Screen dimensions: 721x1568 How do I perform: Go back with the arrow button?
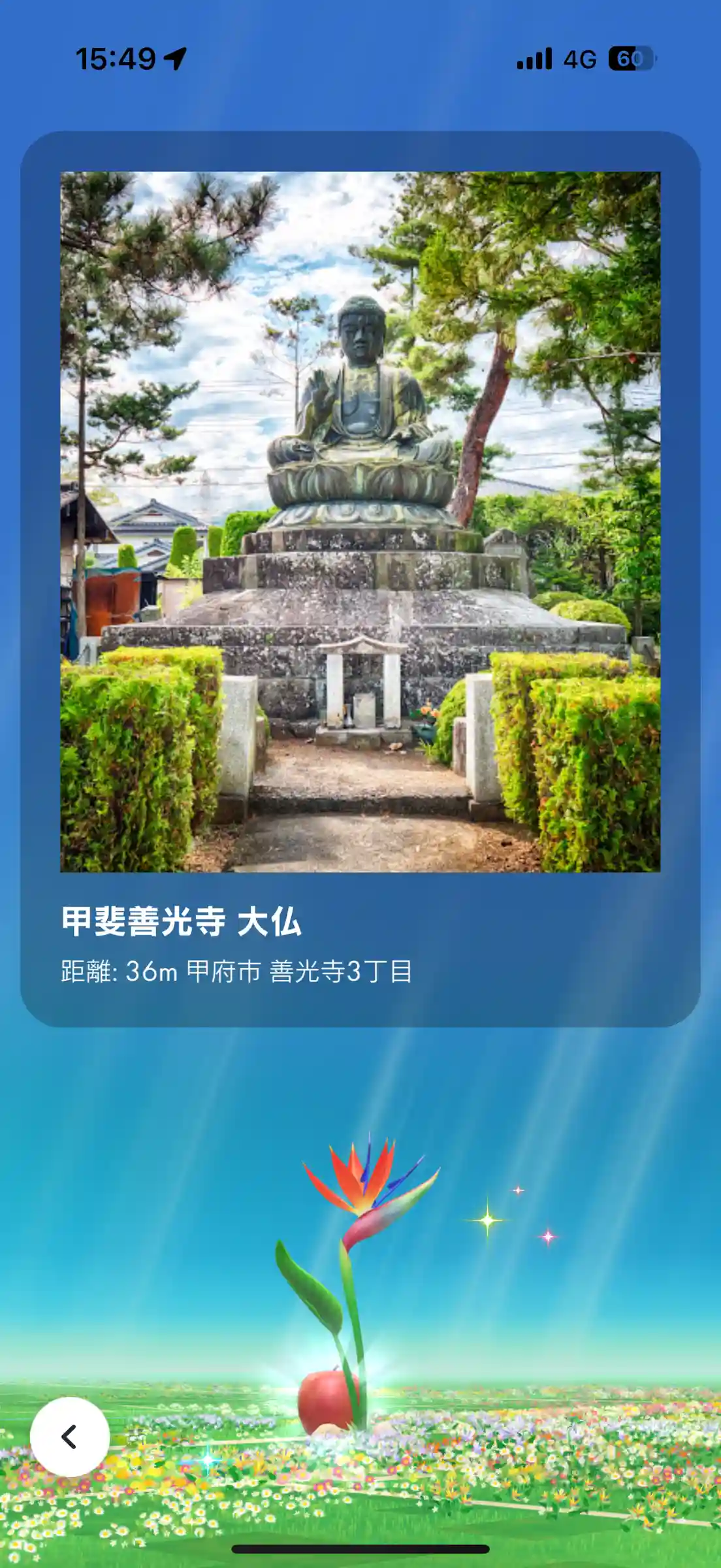(70, 1437)
